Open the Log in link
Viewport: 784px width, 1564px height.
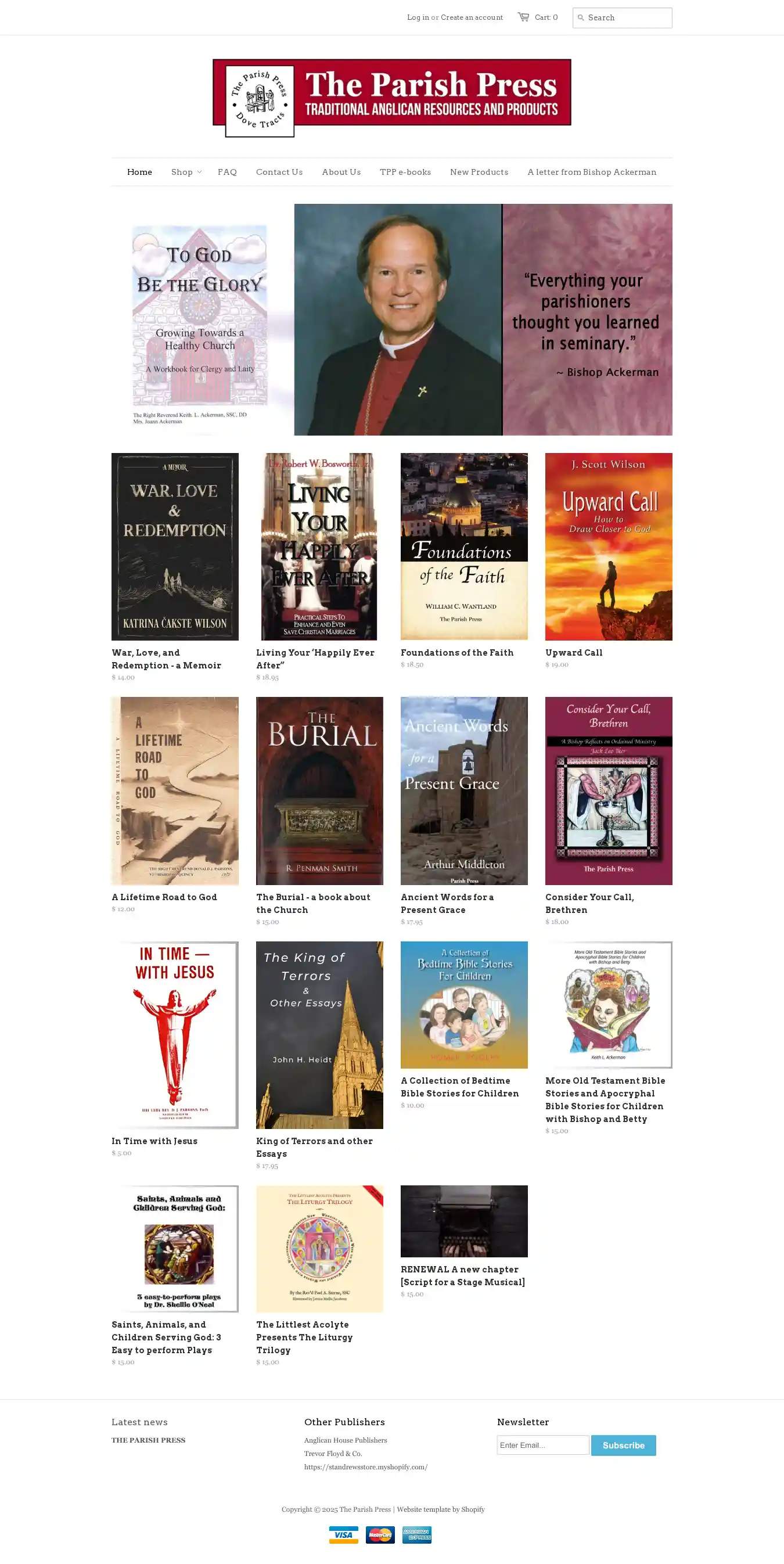point(417,17)
